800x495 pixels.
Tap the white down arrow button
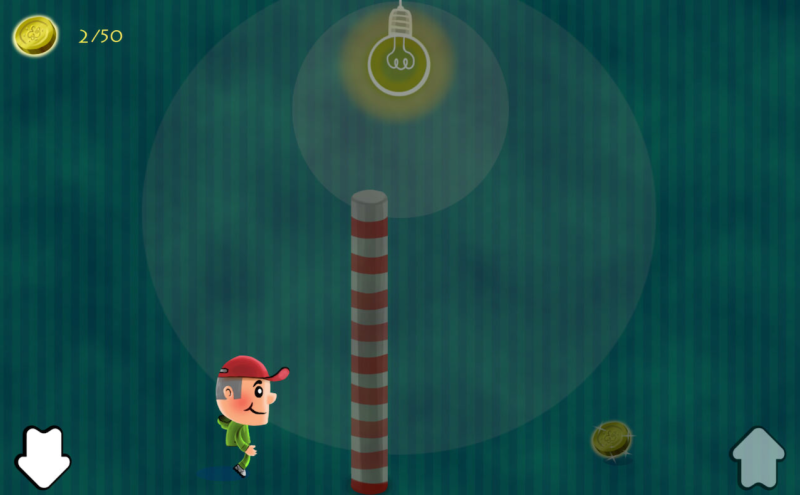point(43,457)
